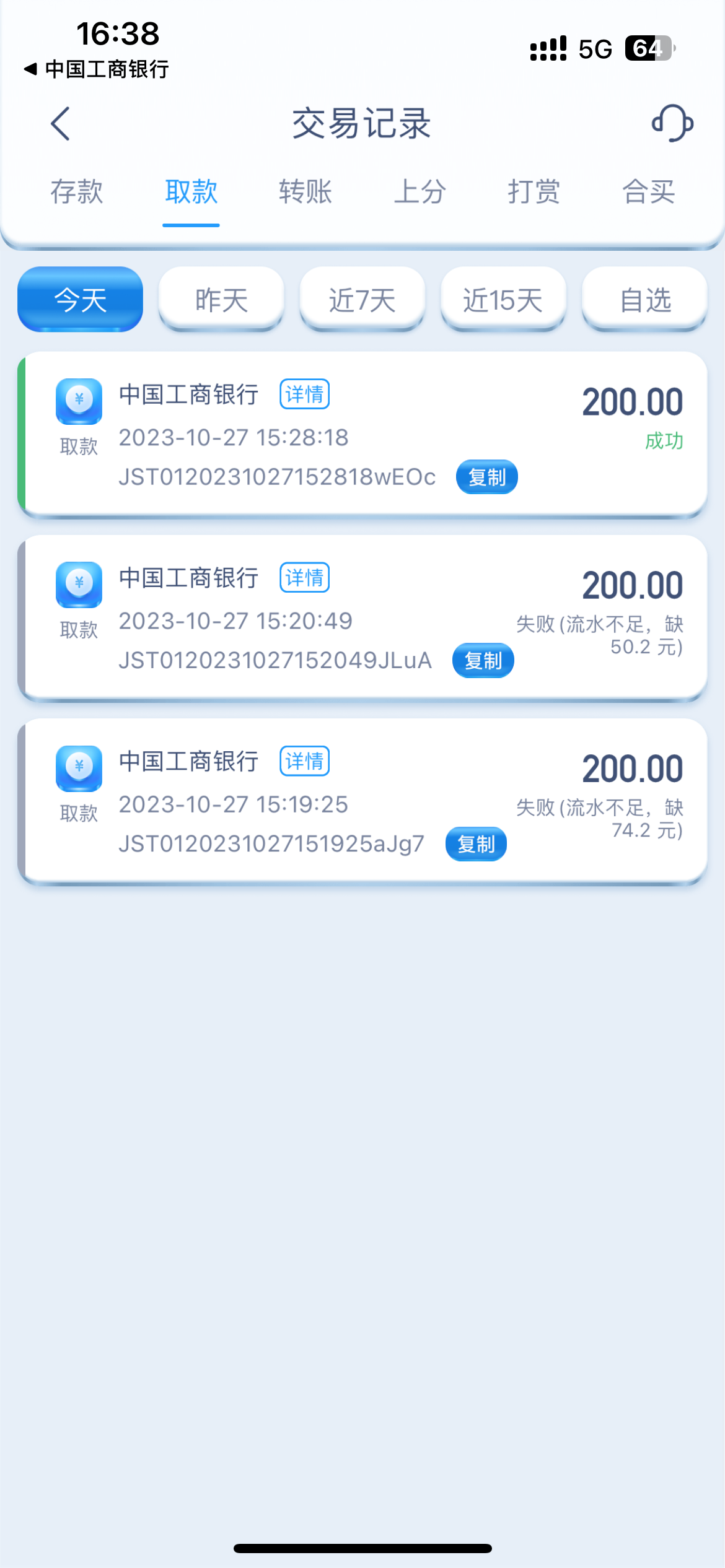
Task: Open the 自选 date filter
Action: click(x=645, y=300)
